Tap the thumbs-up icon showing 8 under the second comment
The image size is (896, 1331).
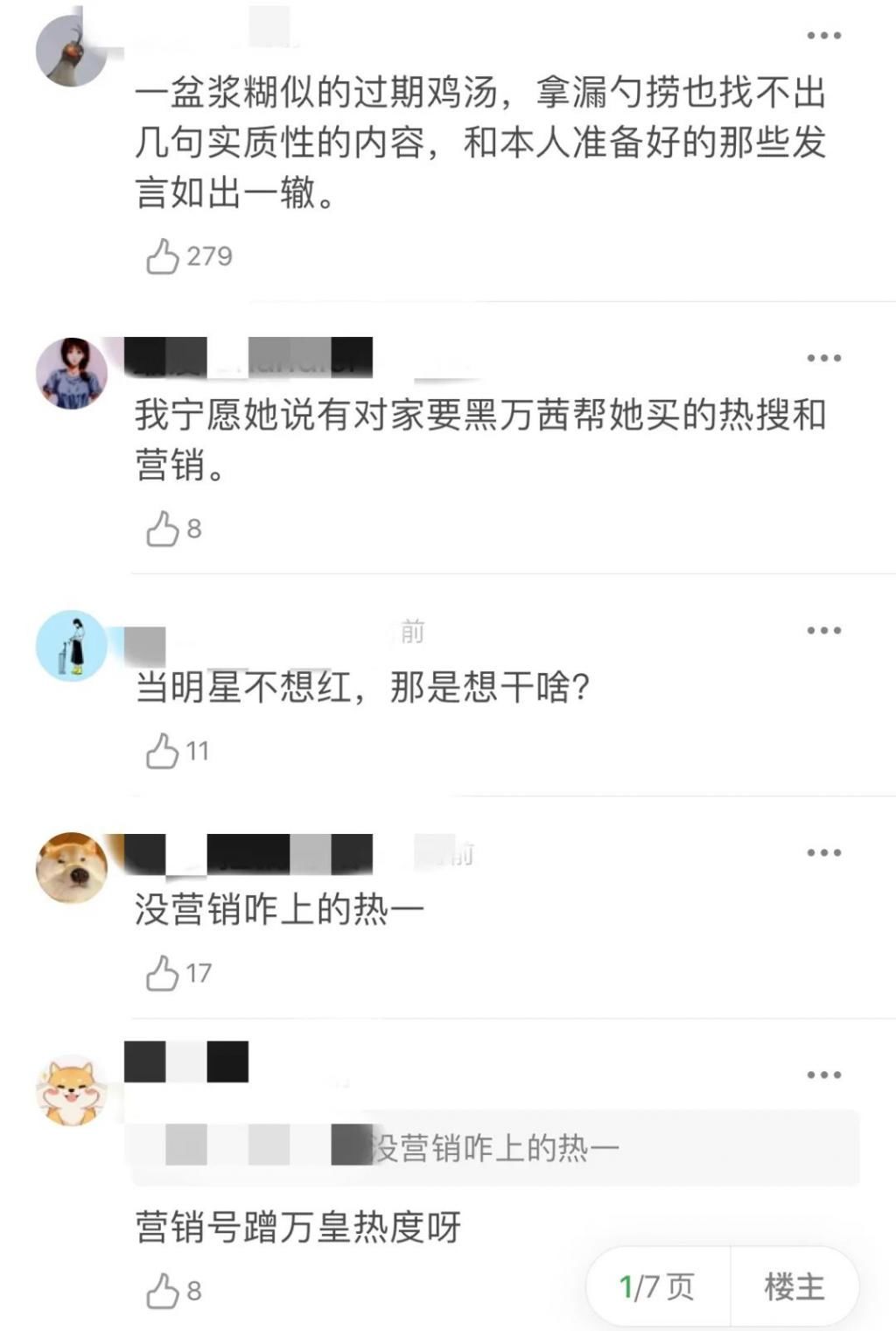[x=162, y=529]
